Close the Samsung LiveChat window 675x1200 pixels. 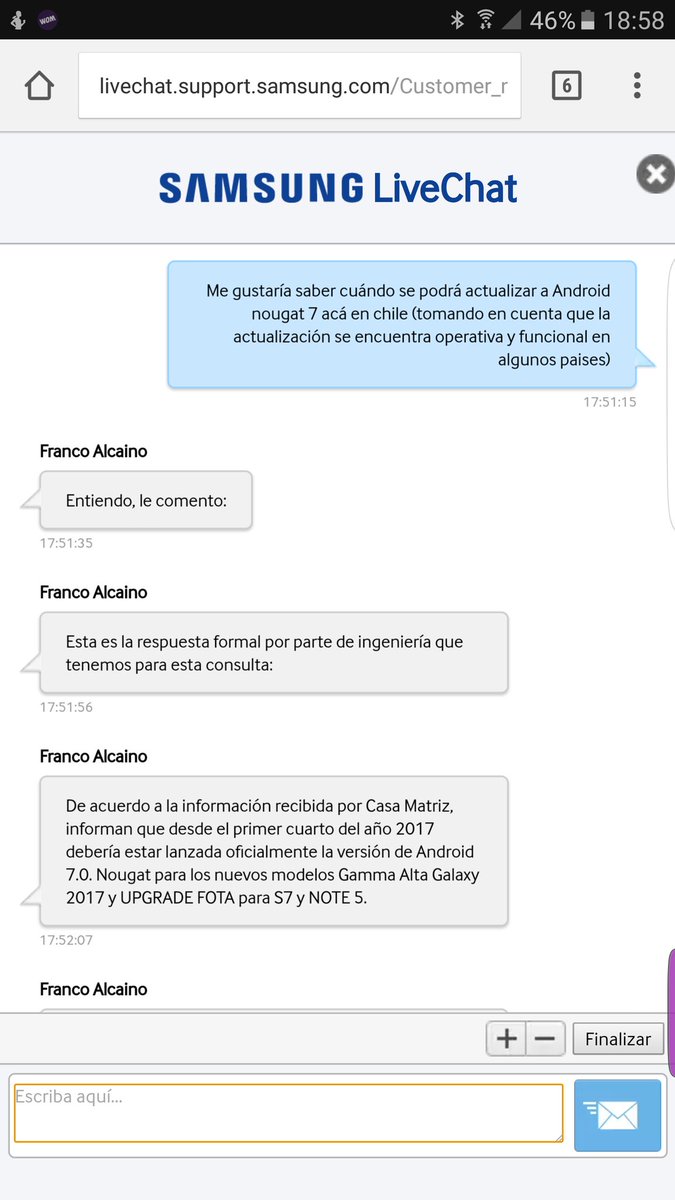655,176
